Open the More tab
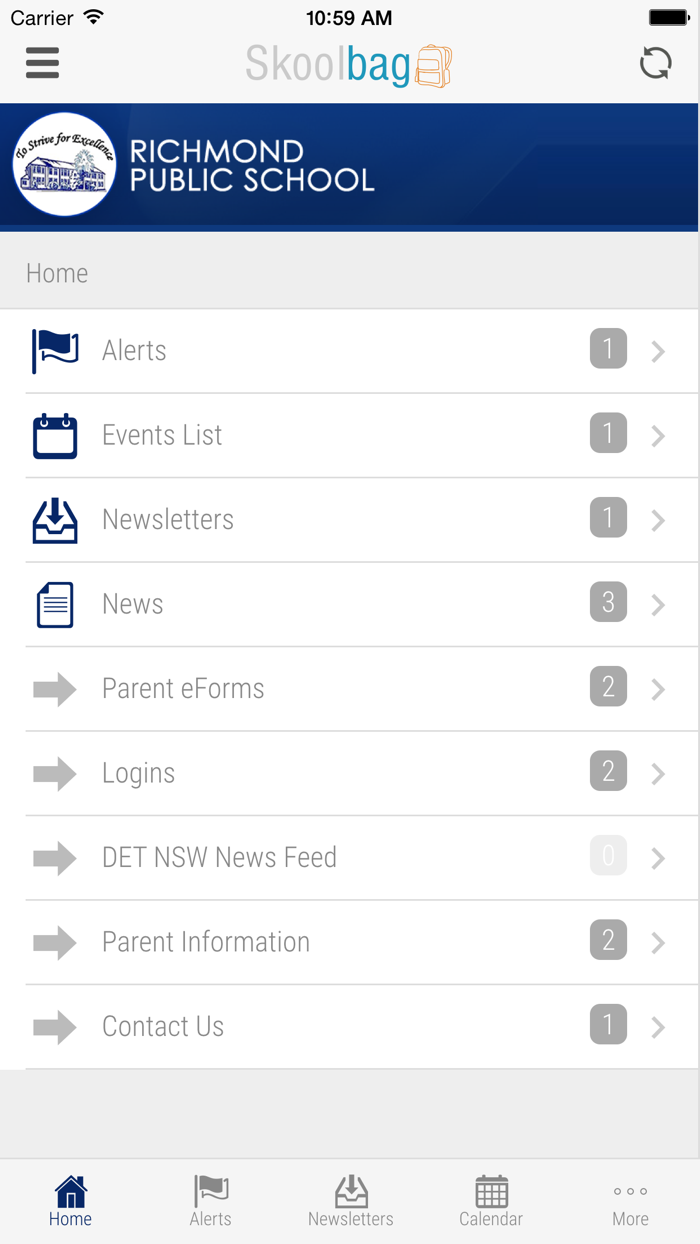 (630, 1201)
